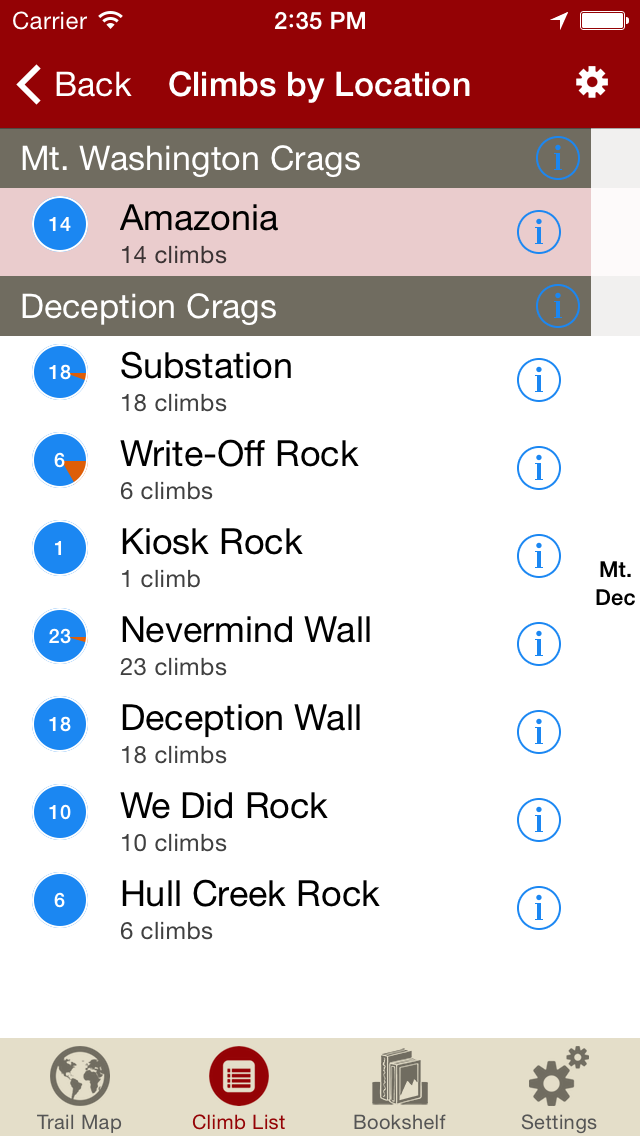
Task: View info details for Amazonia
Action: (x=539, y=232)
